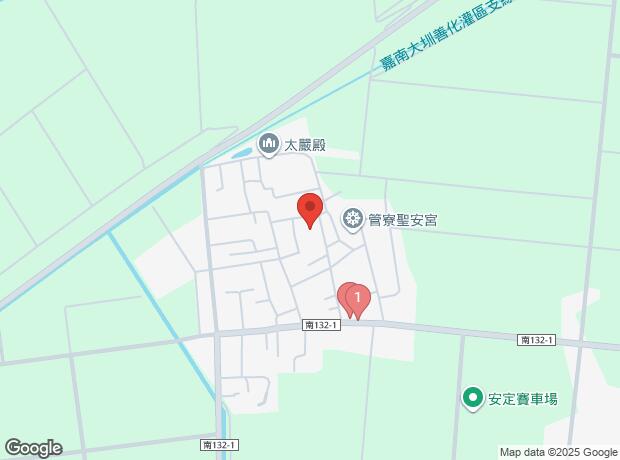620x460 pixels.
Task: Tap the red location pin marker
Action: tap(310, 209)
